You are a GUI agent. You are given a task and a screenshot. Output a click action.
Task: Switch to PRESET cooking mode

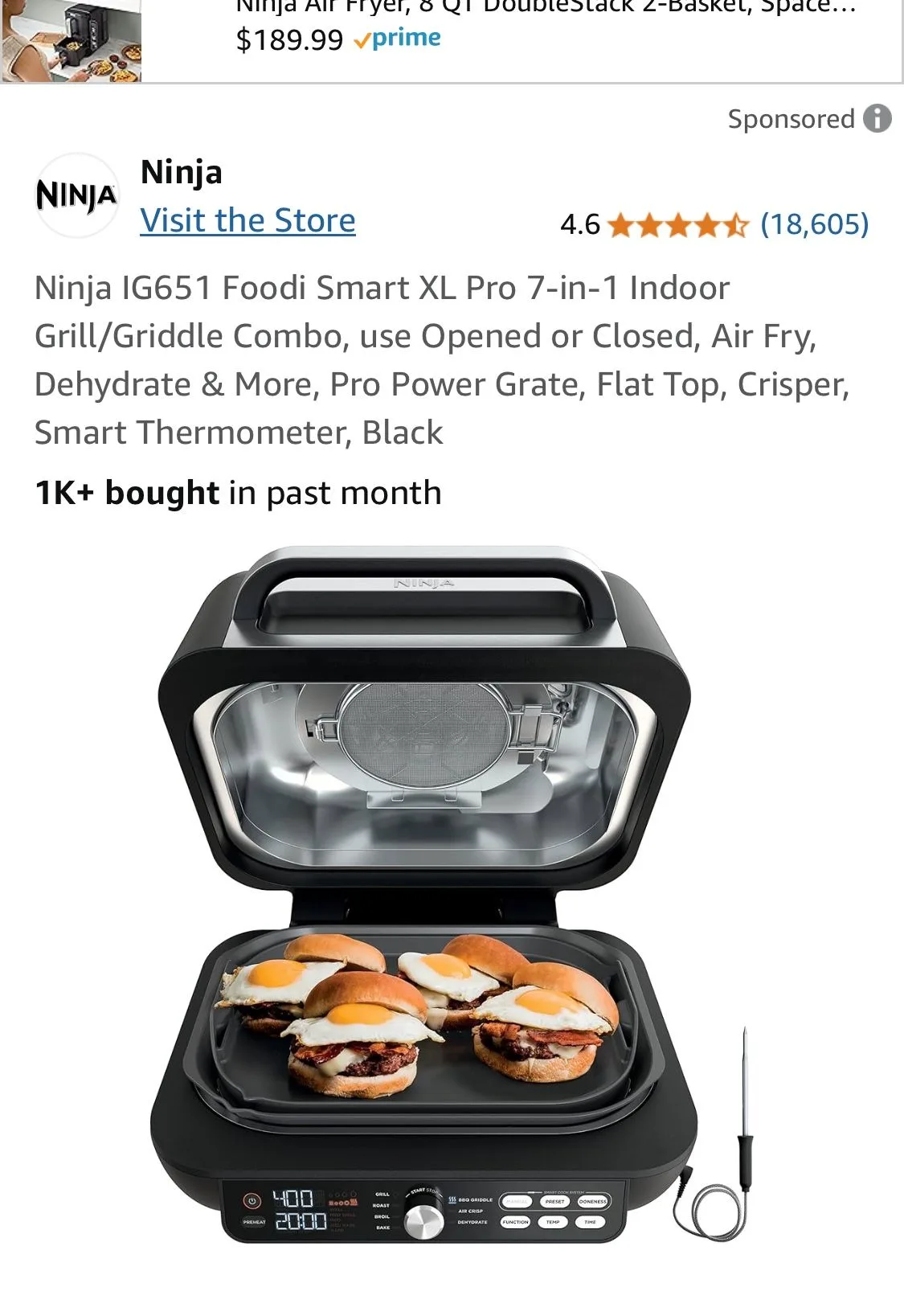(556, 1201)
